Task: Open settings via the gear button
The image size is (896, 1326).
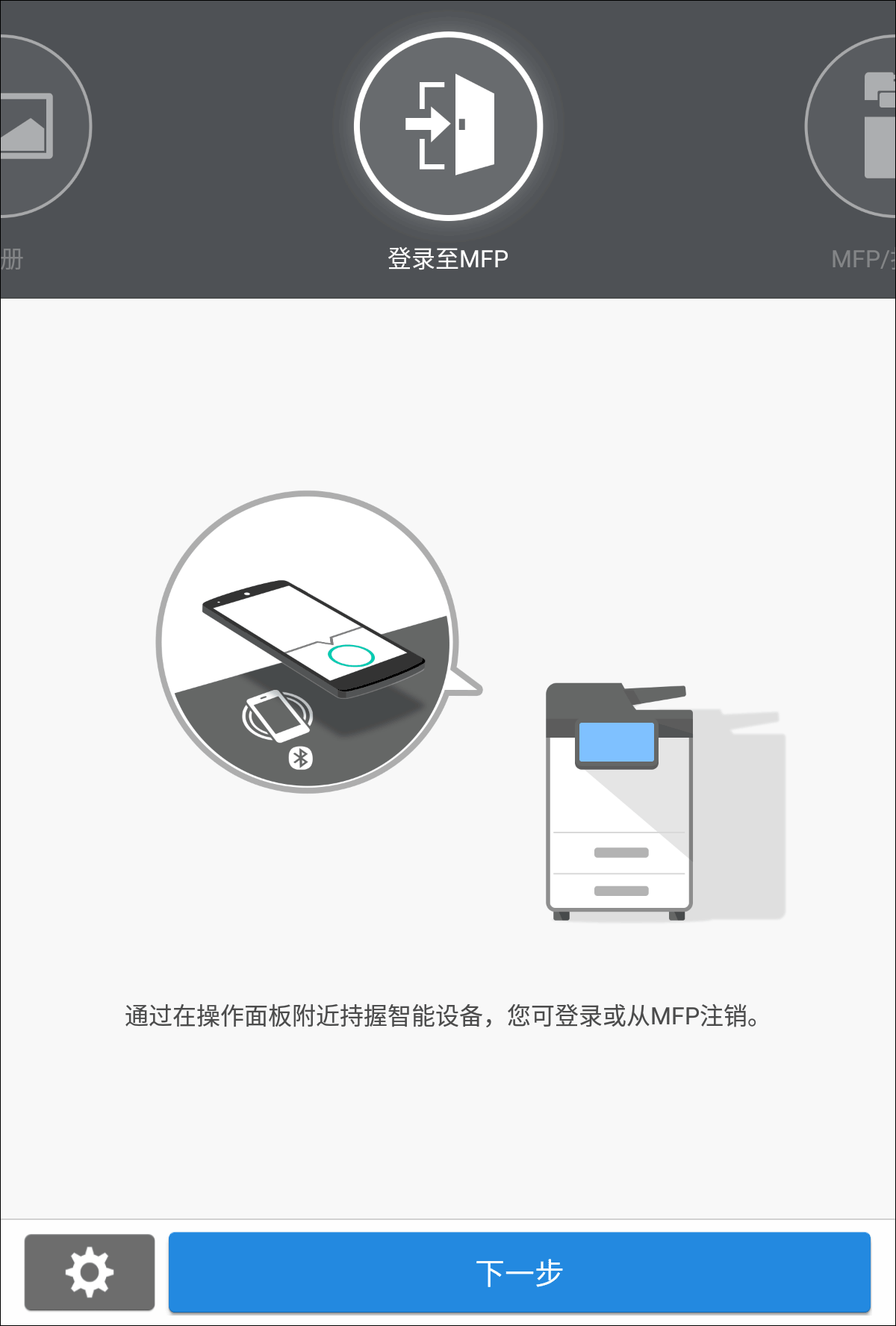Action: pos(90,1272)
